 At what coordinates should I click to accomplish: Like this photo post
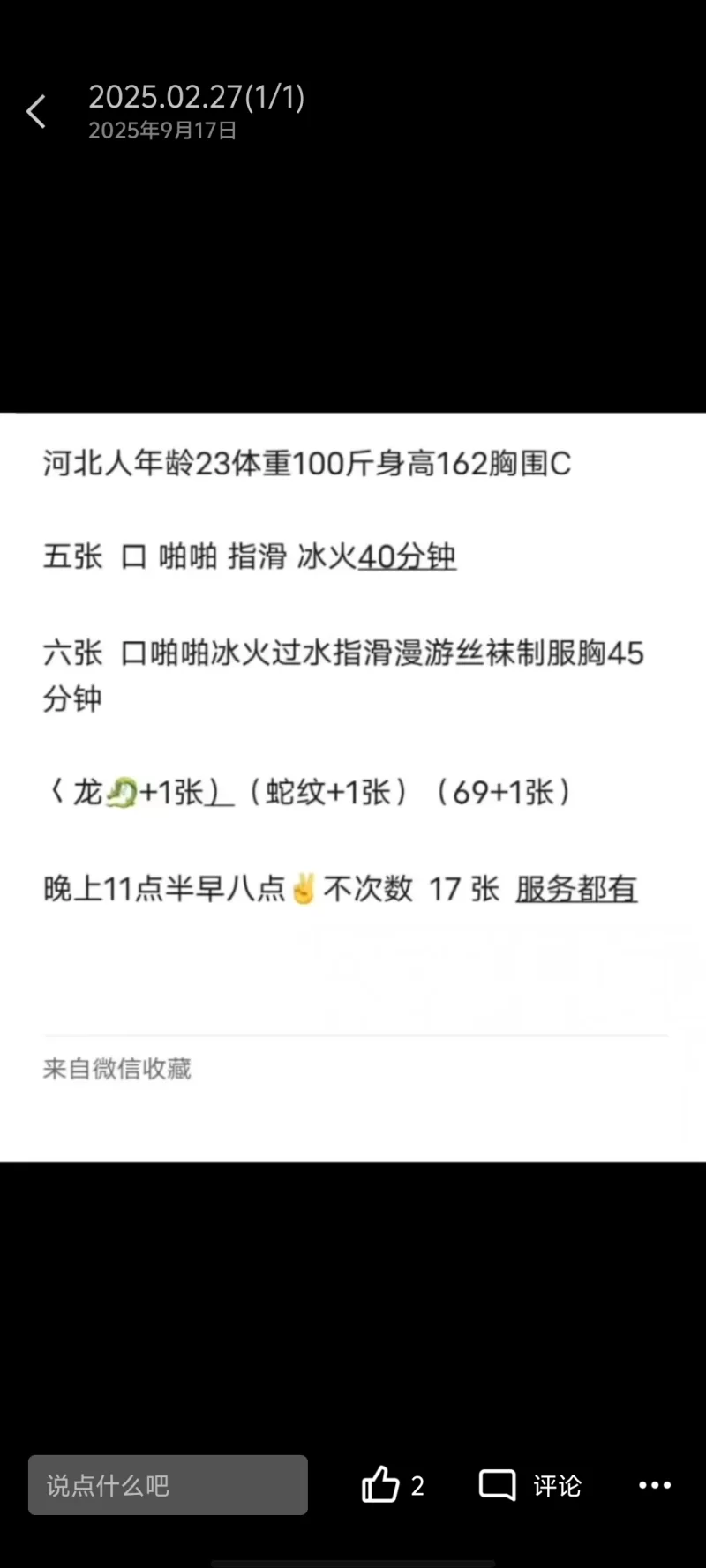point(381,1485)
